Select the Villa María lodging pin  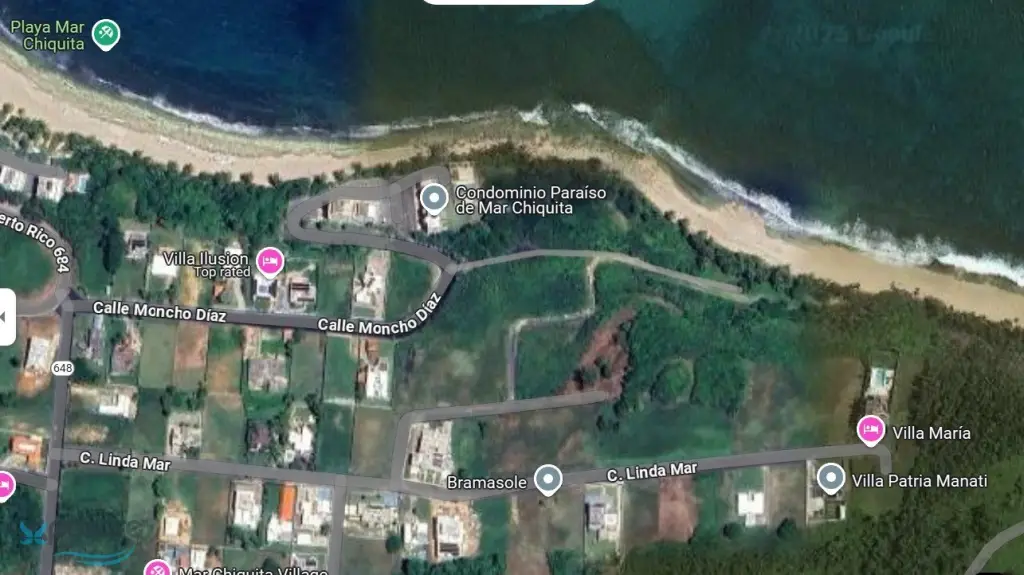(x=871, y=430)
